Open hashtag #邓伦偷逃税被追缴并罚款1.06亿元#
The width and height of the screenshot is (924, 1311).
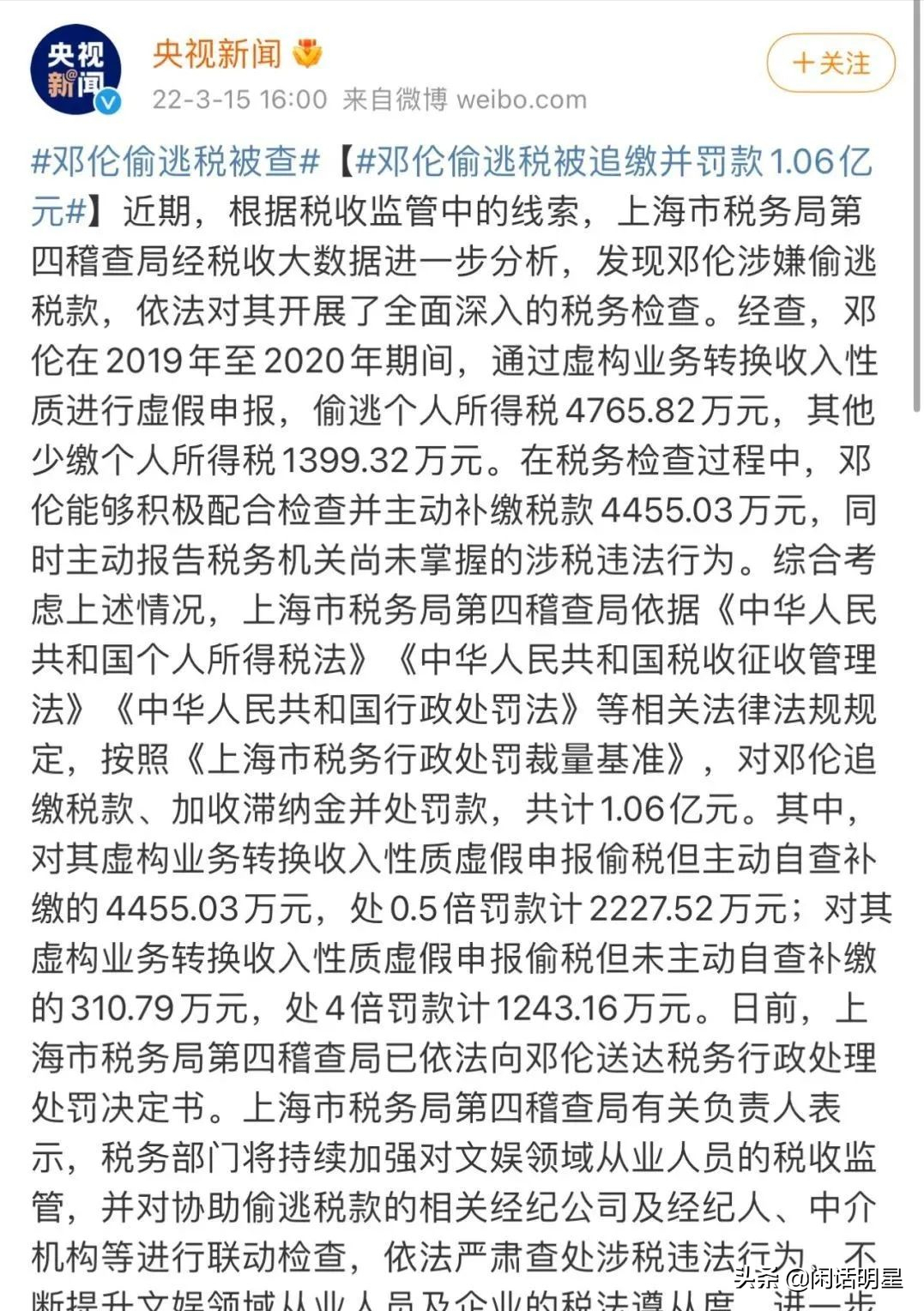[613, 160]
